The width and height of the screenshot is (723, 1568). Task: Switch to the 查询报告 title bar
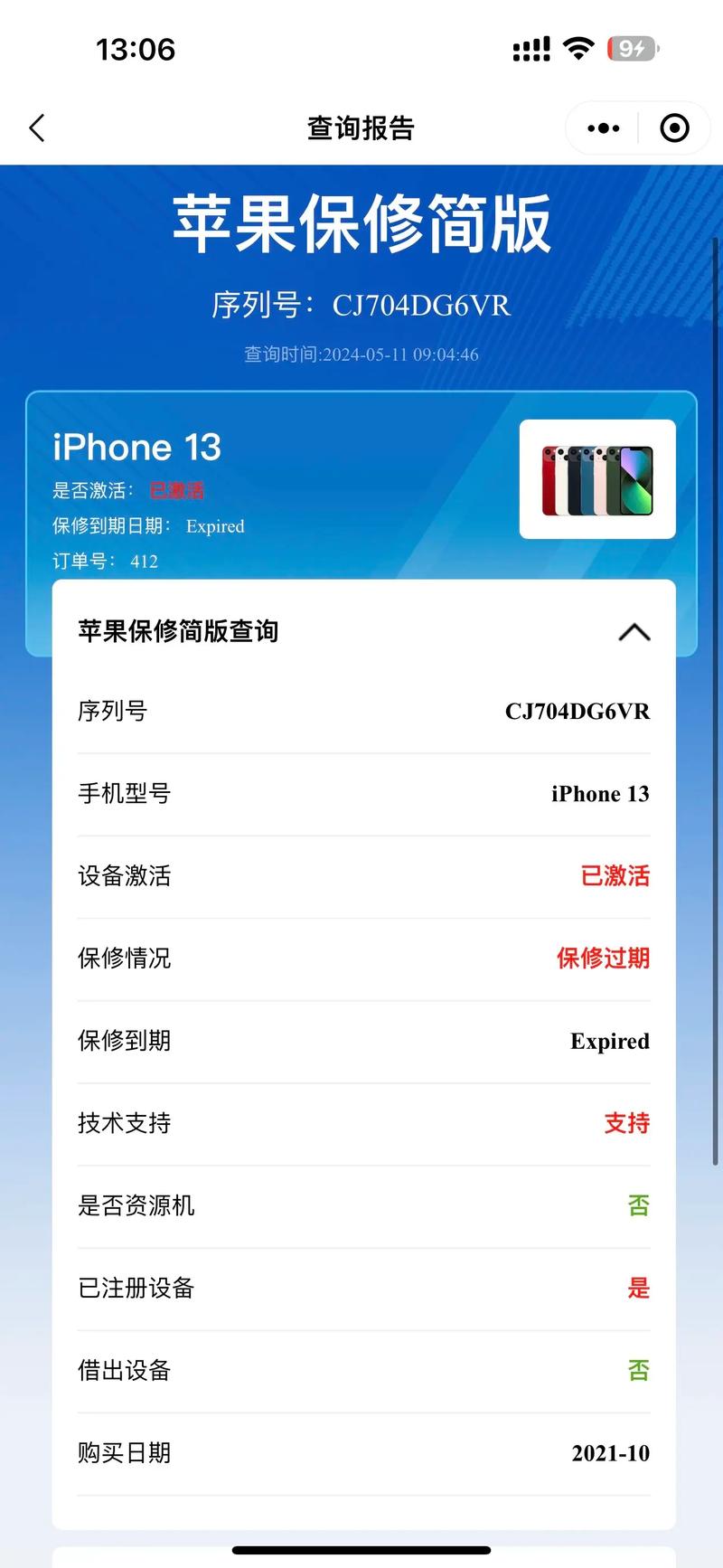pos(360,128)
